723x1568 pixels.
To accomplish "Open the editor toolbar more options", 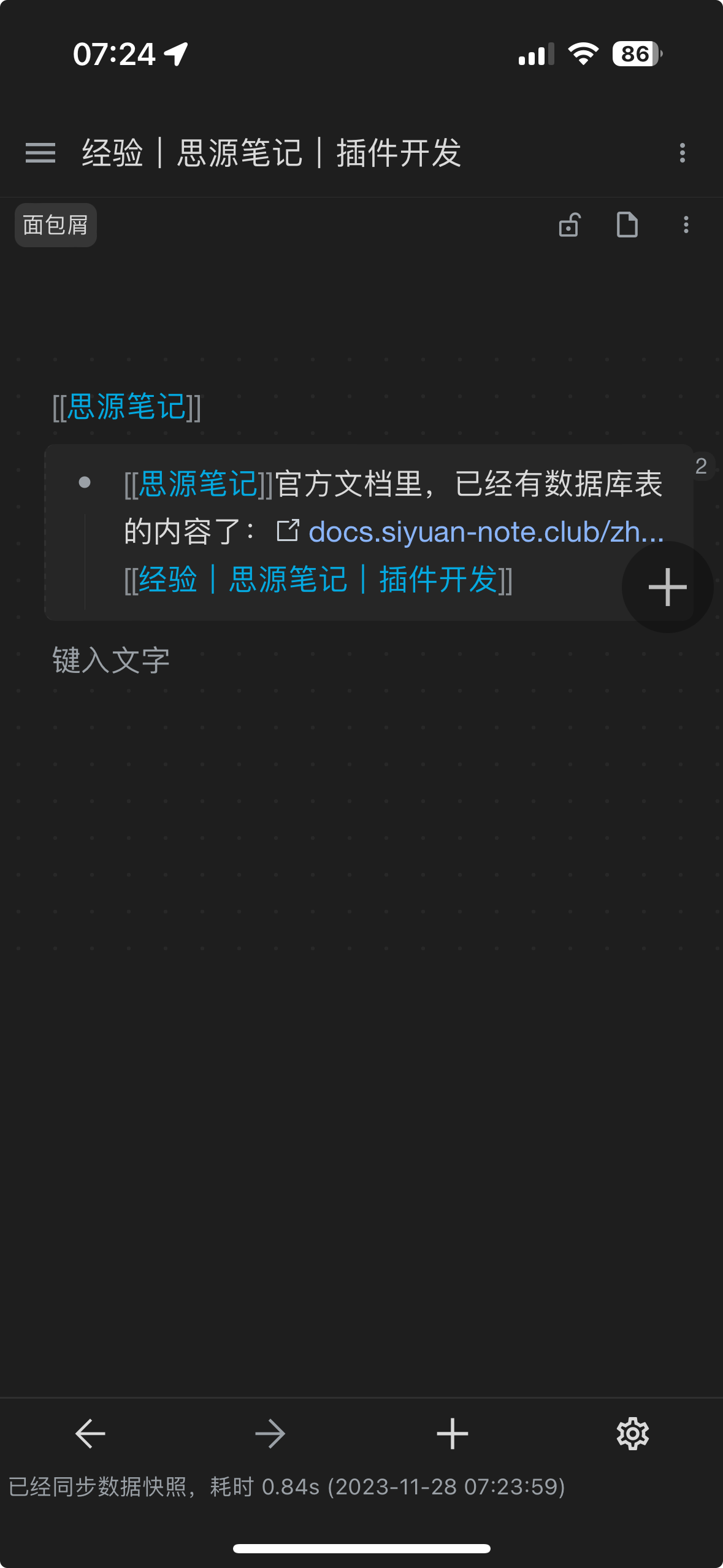I will [x=686, y=225].
